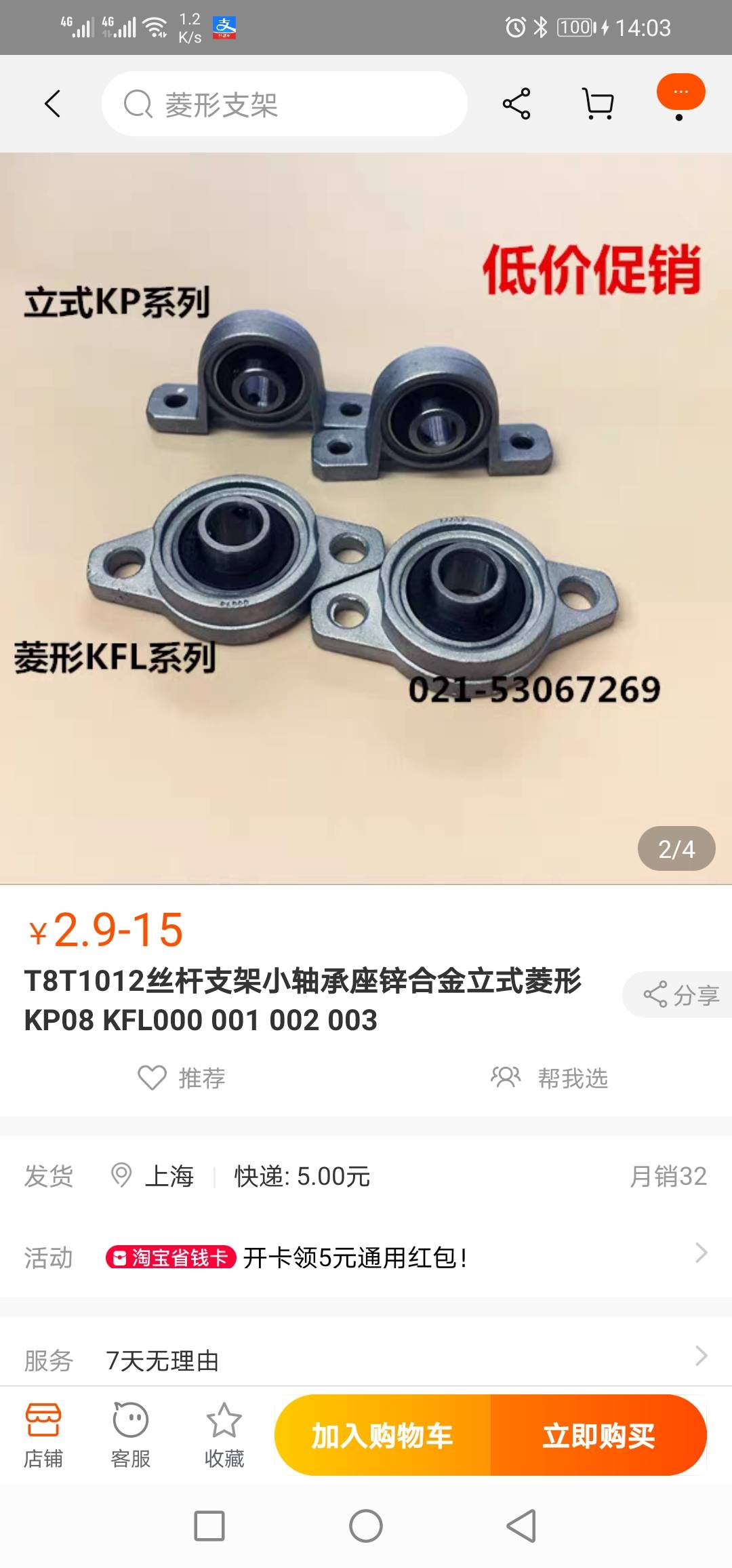Open the search box showing 菱形支架

pyautogui.click(x=284, y=104)
